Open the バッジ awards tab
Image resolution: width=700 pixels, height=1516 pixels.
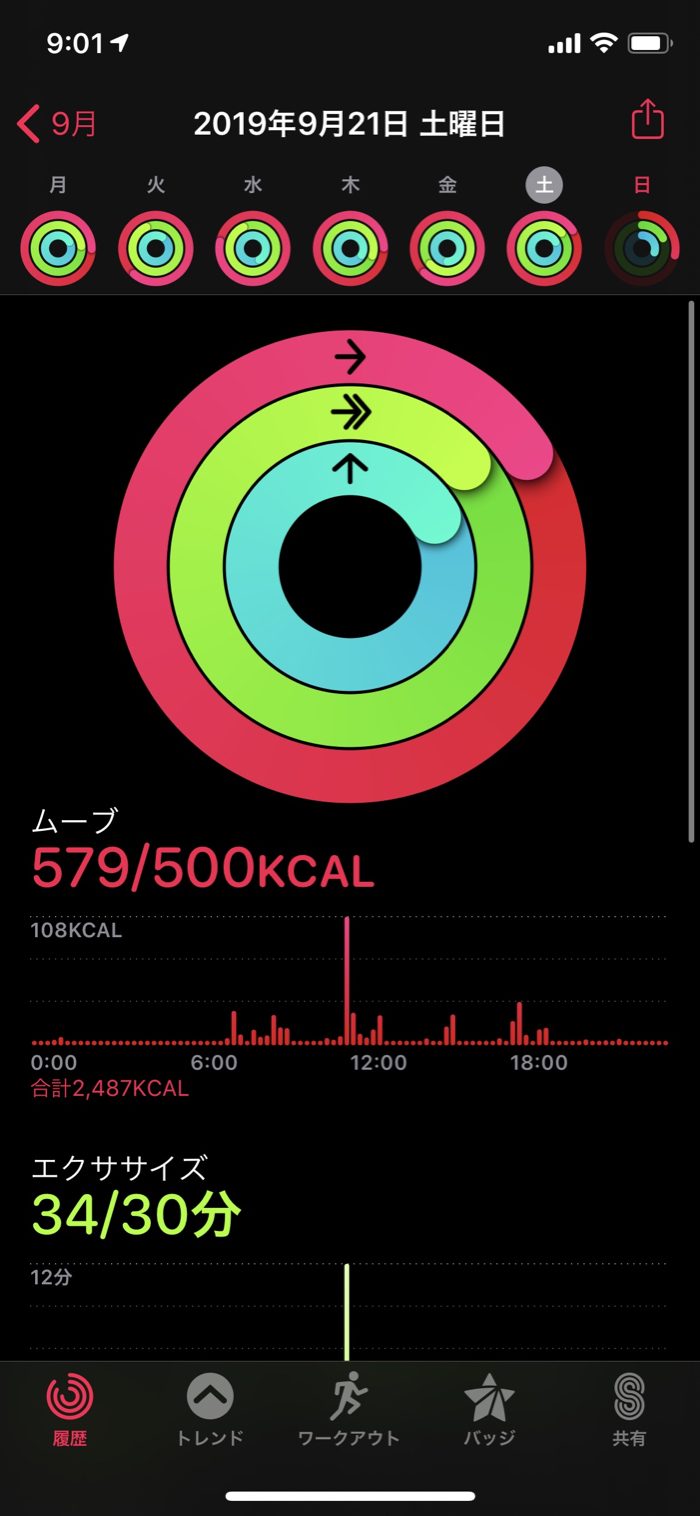tap(489, 1408)
